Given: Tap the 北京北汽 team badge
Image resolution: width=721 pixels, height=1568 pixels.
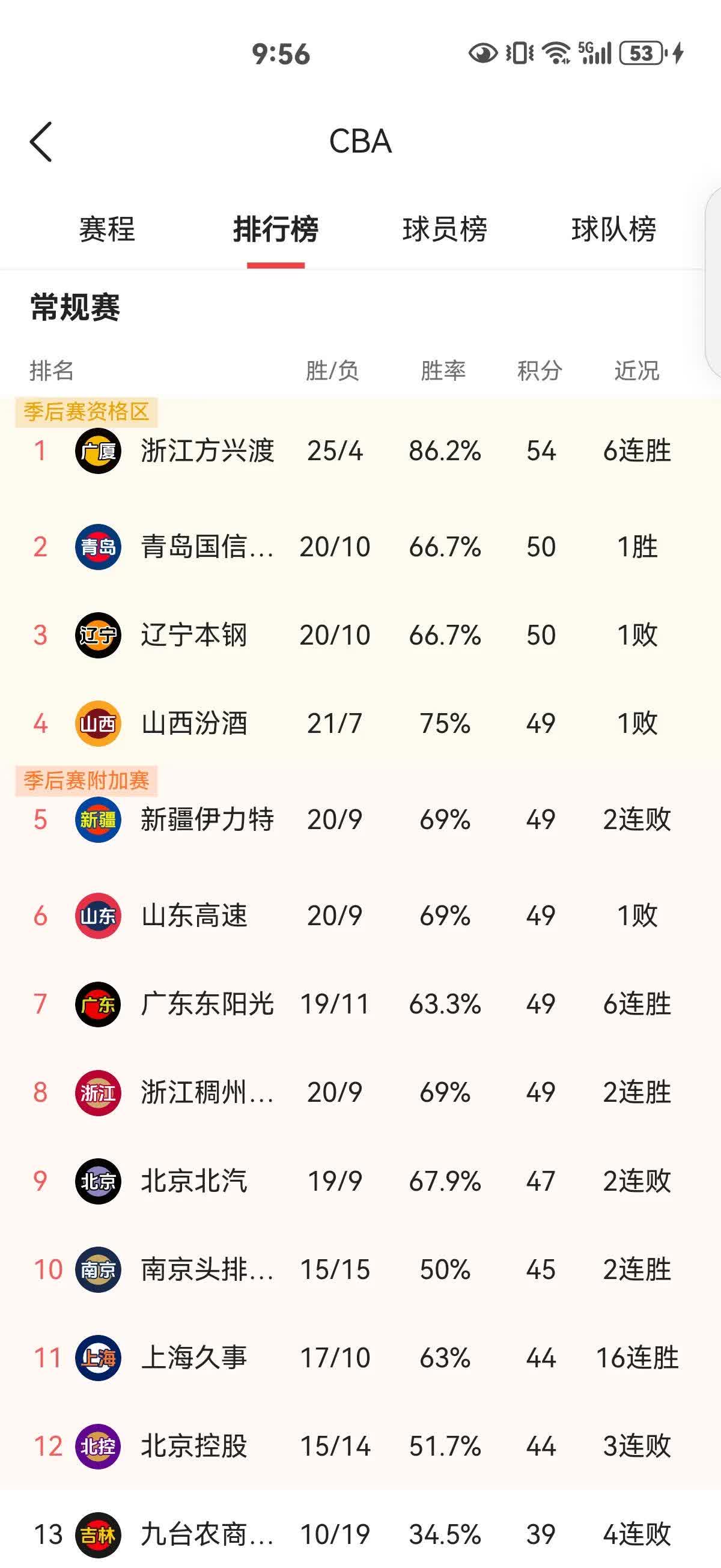Looking at the screenshot, I should click(99, 1182).
